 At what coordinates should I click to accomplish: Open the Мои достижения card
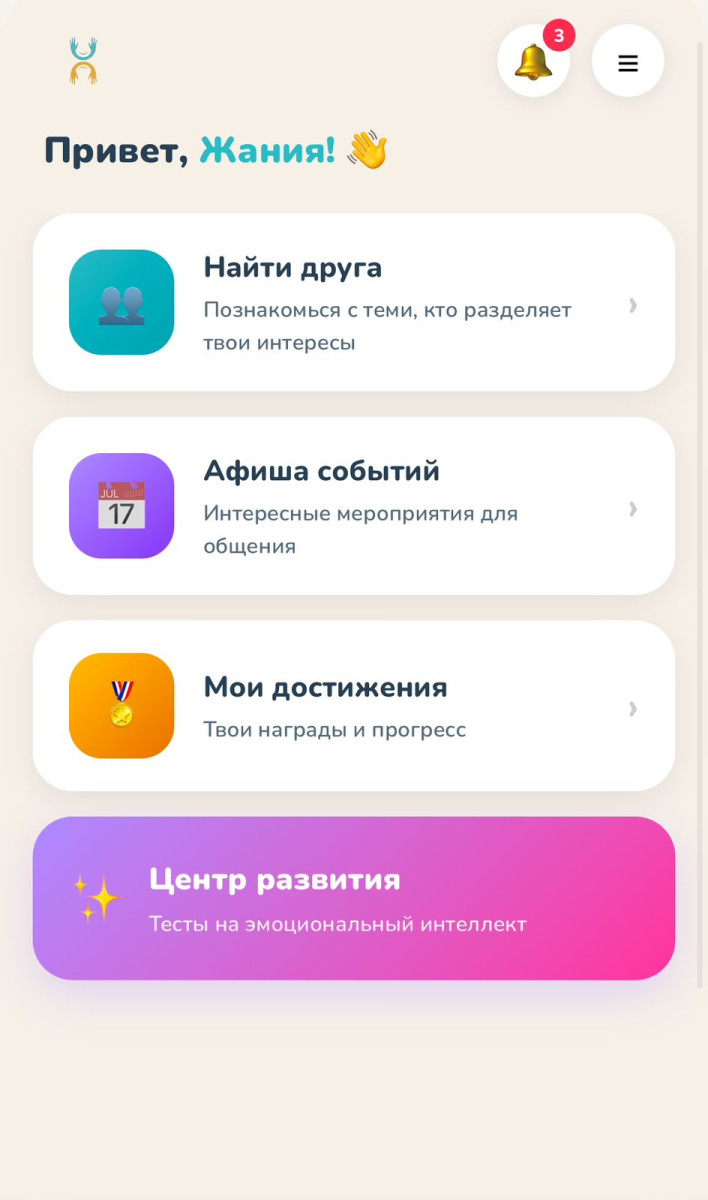tap(354, 706)
